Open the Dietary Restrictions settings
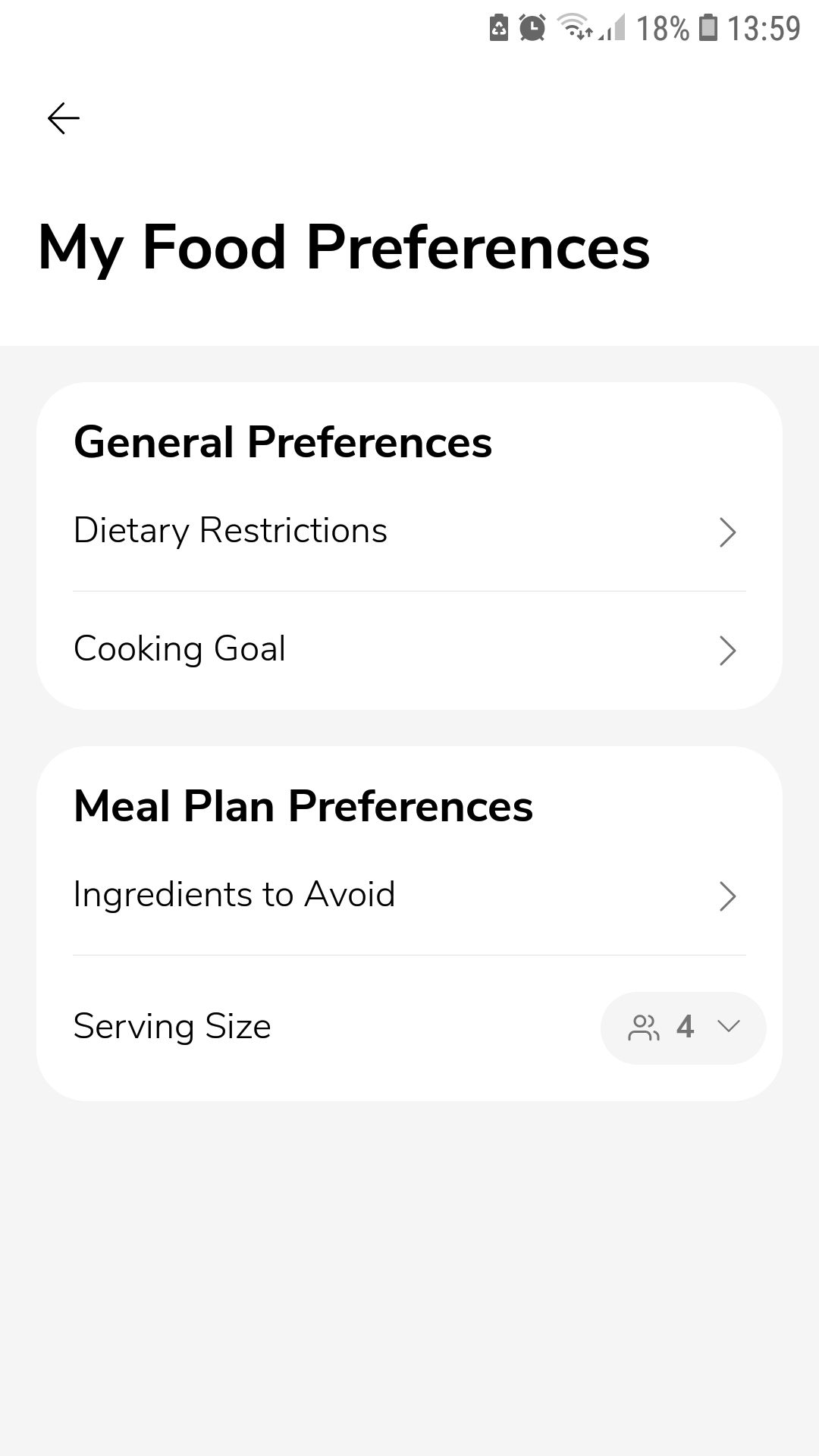Viewport: 819px width, 1456px height. [x=230, y=531]
